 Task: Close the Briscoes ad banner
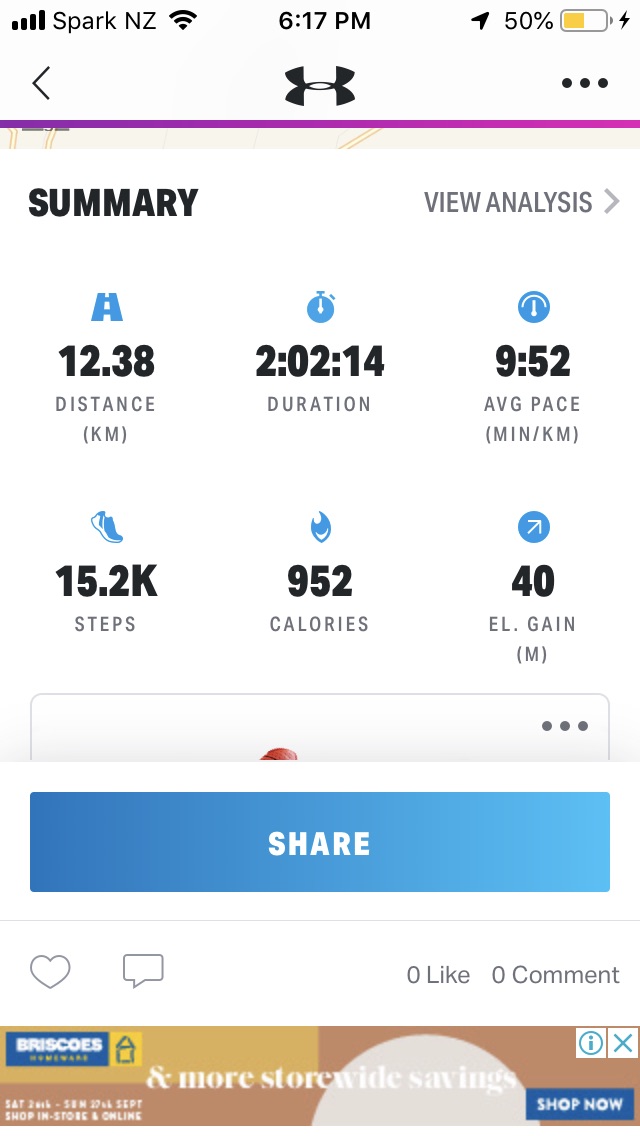click(x=624, y=1044)
